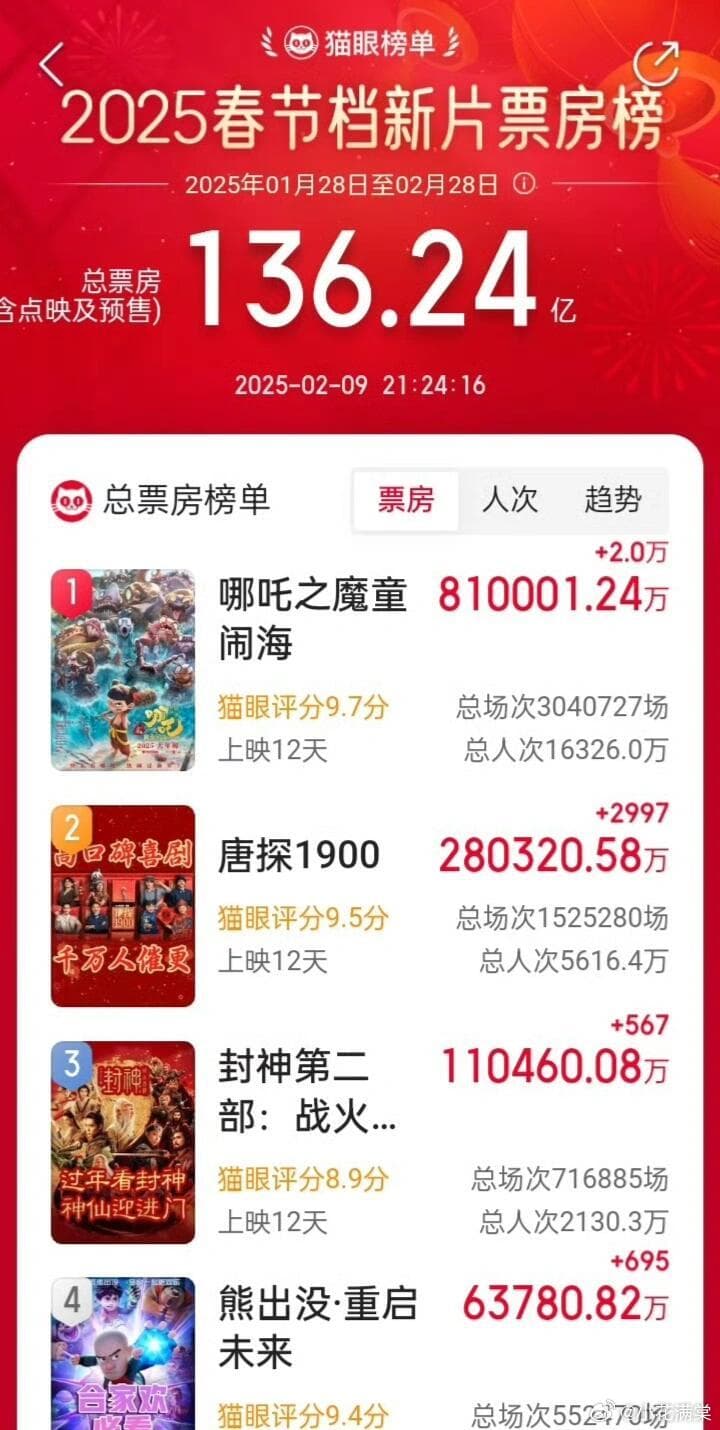This screenshot has height=1430, width=720.
Task: Switch to the 人次 tab
Action: [512, 500]
